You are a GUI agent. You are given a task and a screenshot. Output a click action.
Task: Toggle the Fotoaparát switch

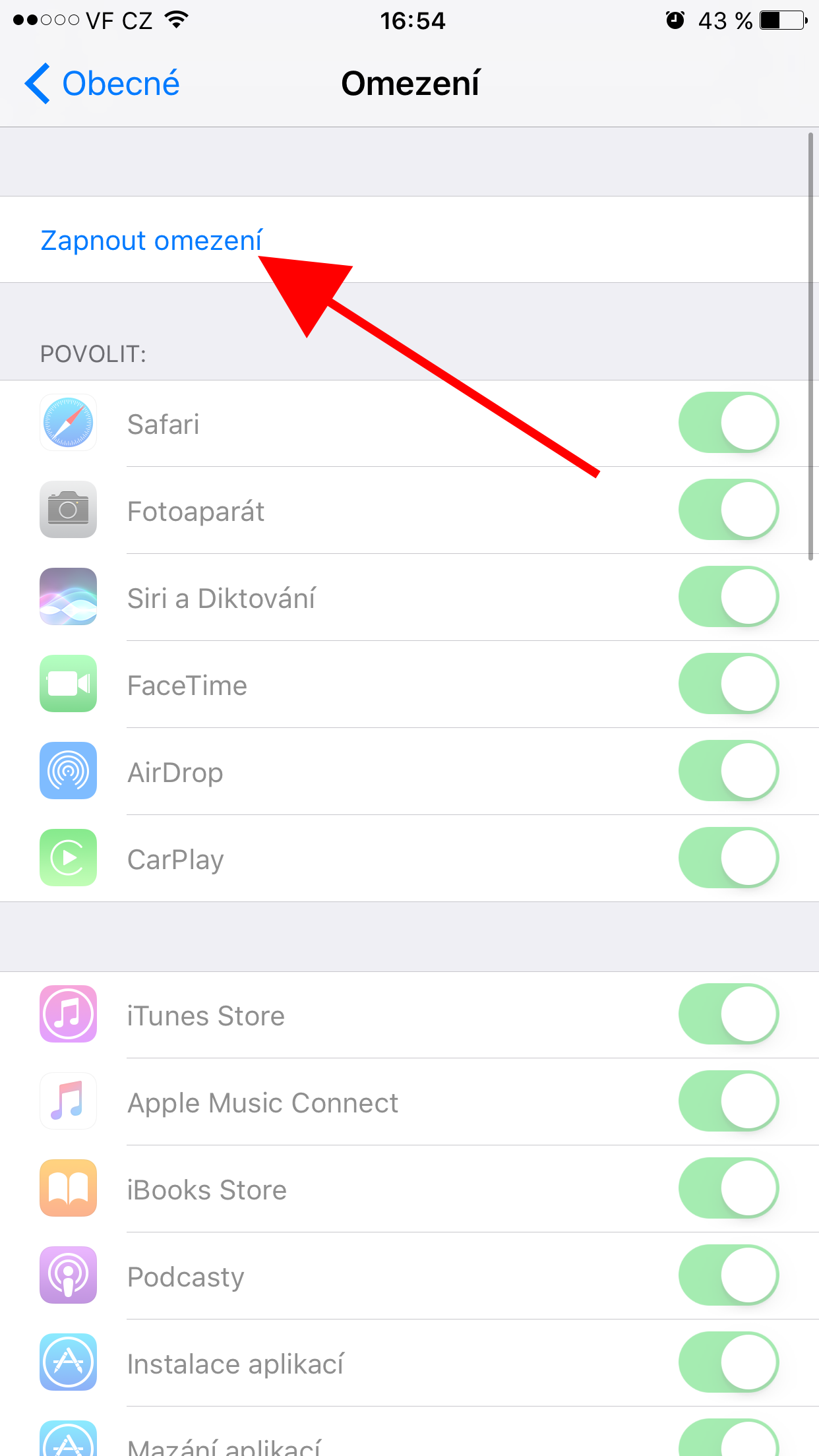click(x=728, y=510)
